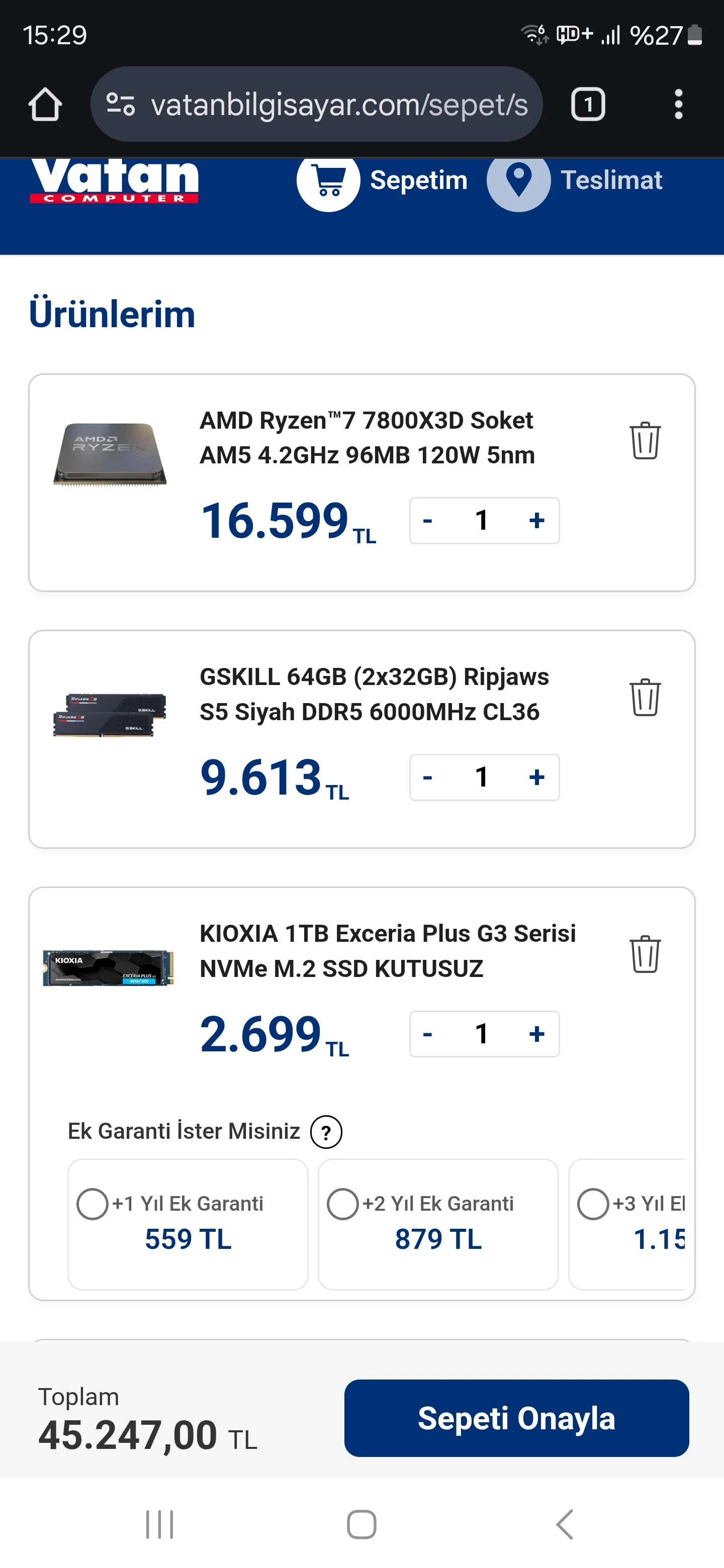Remove AMD Ryzen 7 7800X3D from cart
Screen dimensions: 724x1568
[x=644, y=440]
